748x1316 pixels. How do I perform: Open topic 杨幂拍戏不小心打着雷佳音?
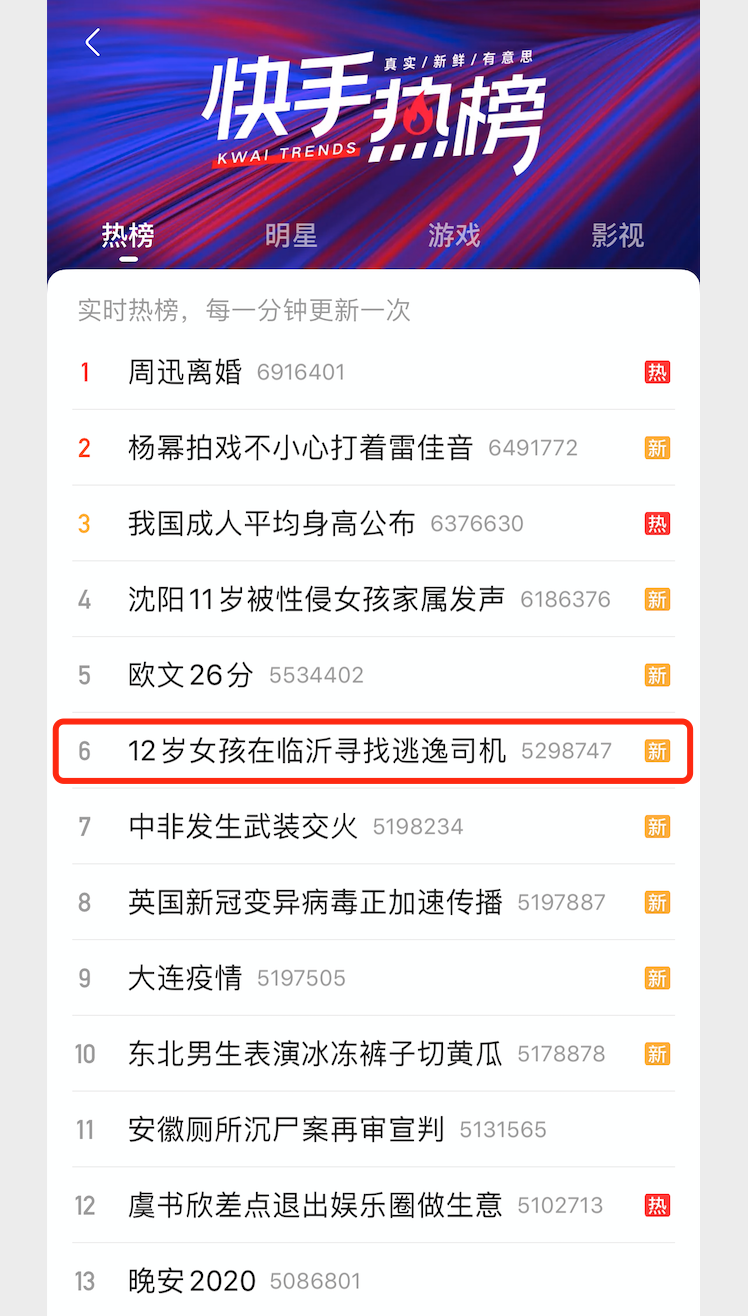(300, 448)
